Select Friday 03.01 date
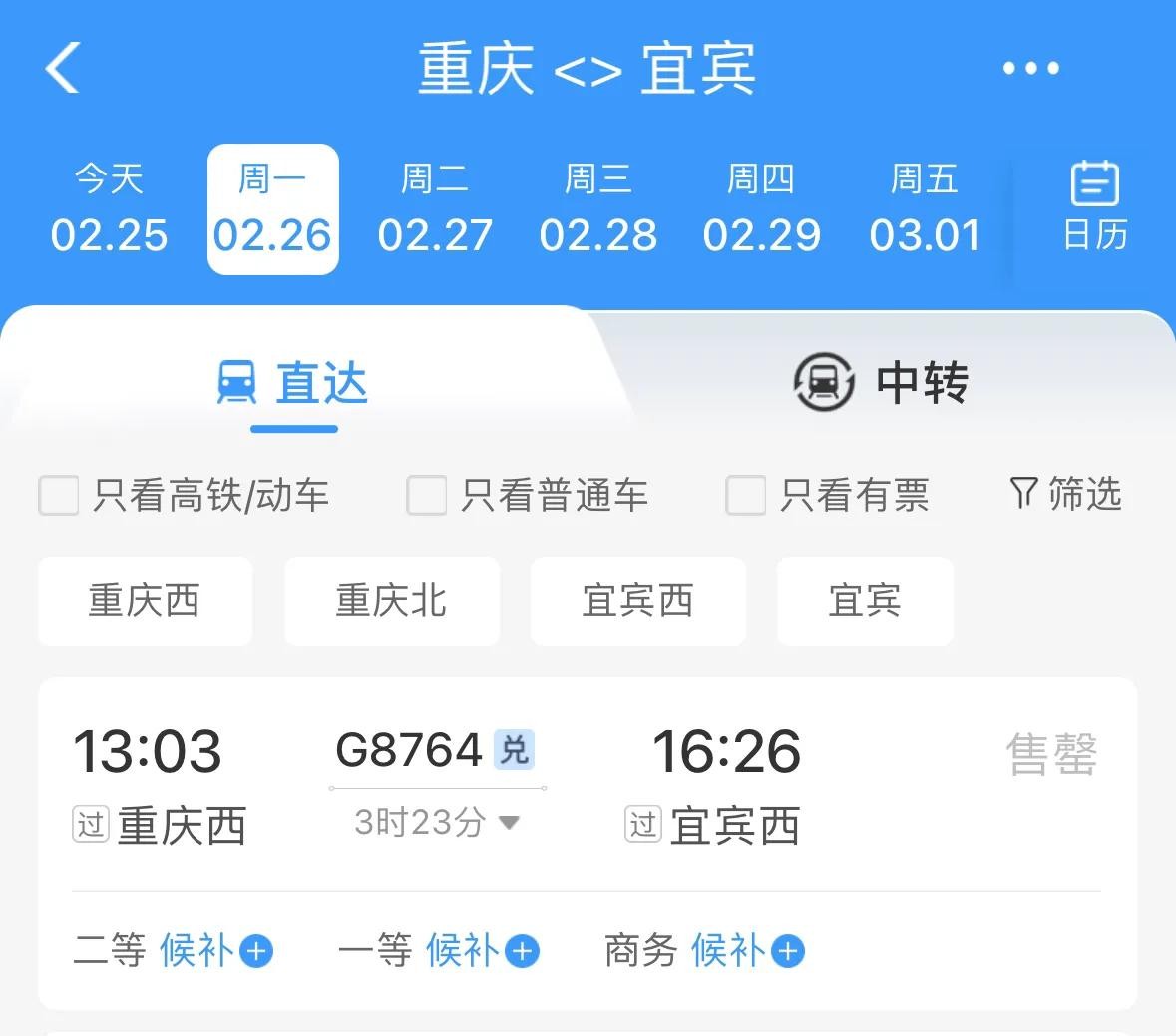The height and width of the screenshot is (1036, 1176). point(925,209)
